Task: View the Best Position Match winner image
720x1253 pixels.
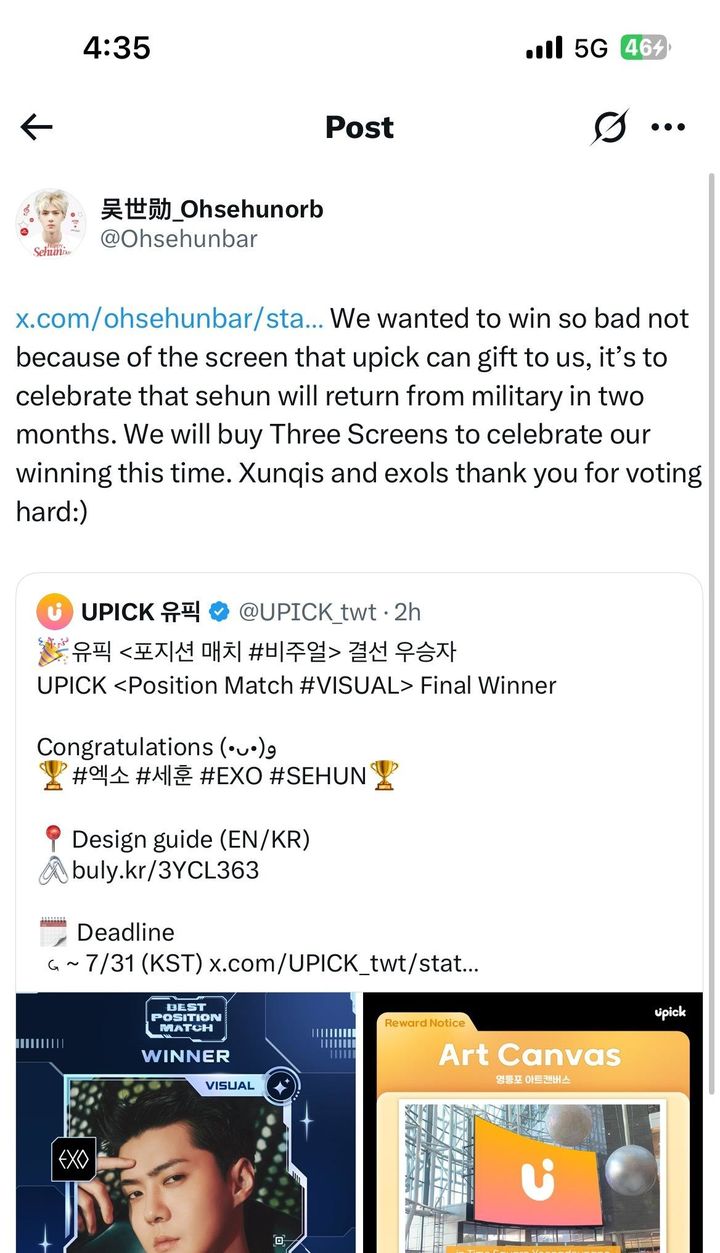Action: coord(185,1122)
